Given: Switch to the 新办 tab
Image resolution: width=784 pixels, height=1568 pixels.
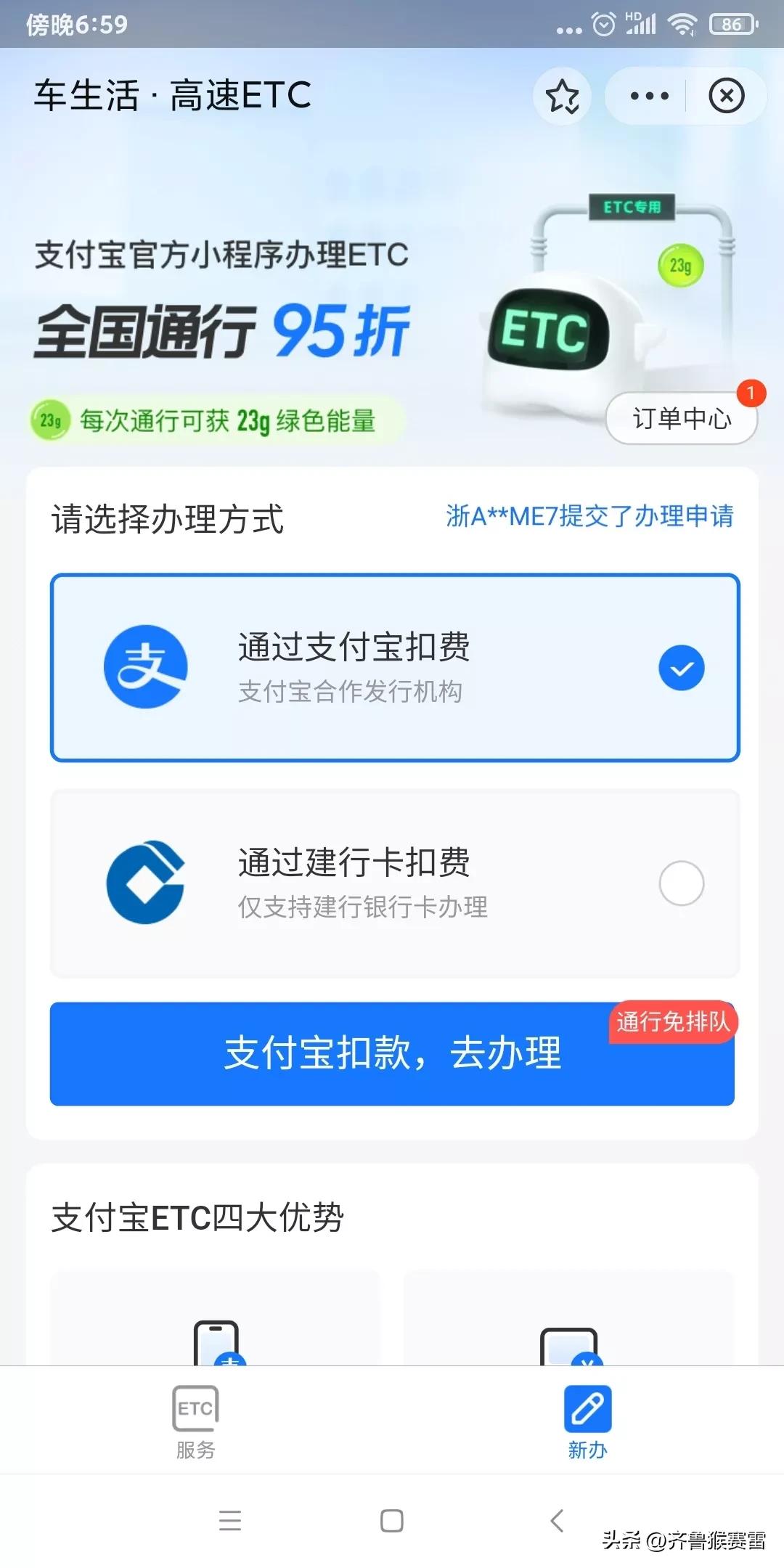Looking at the screenshot, I should click(x=587, y=1421).
